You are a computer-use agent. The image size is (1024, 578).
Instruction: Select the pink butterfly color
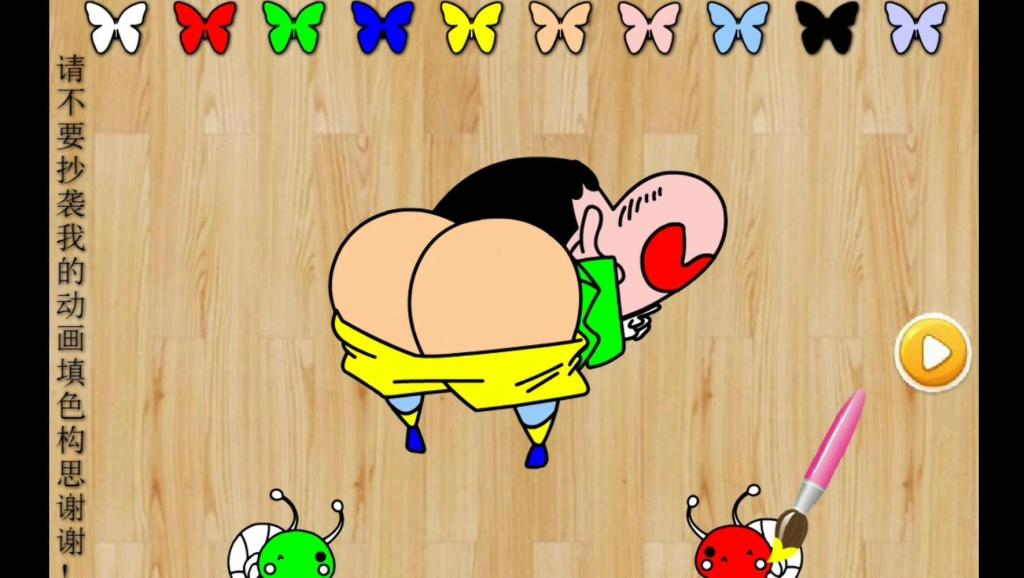649,27
